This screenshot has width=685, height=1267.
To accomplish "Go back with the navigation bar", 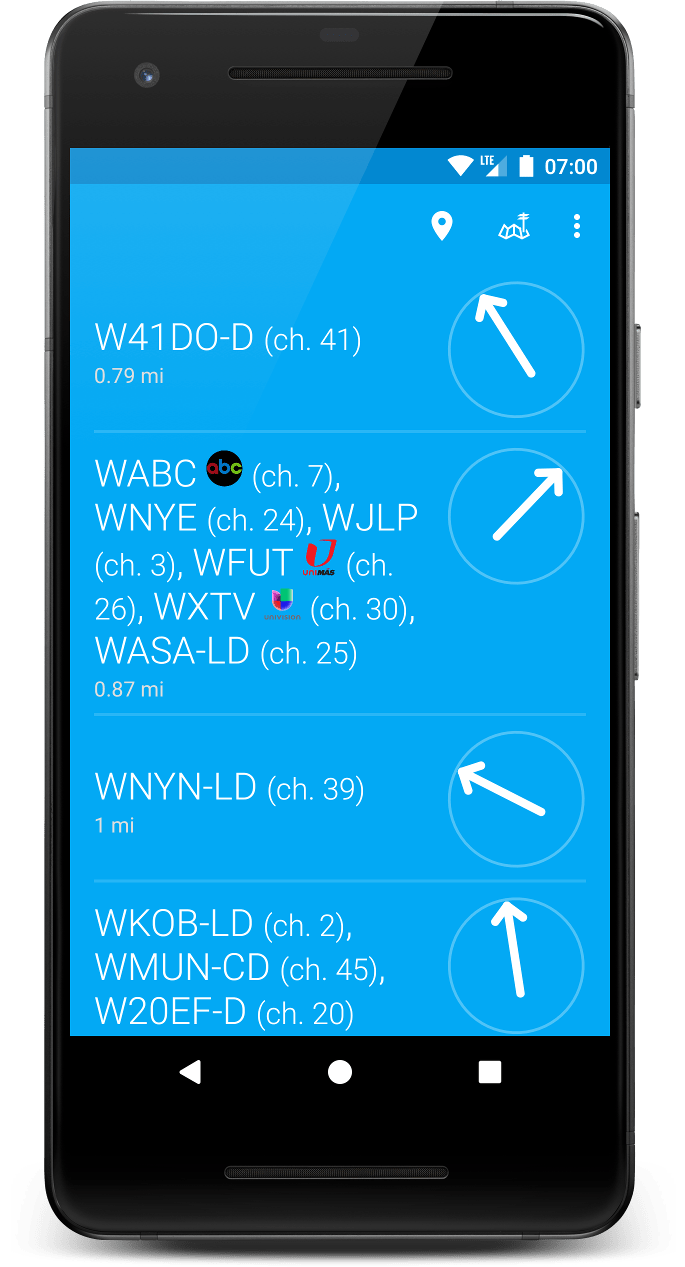I will (x=190, y=1072).
